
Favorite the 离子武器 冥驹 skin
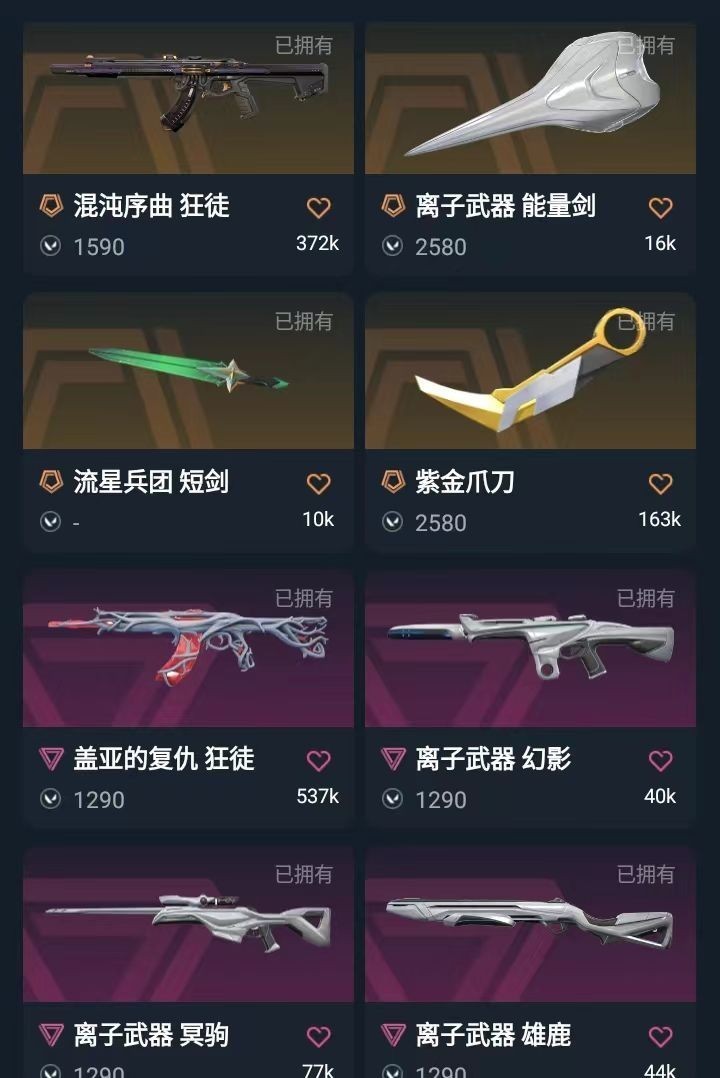[x=318, y=1036]
